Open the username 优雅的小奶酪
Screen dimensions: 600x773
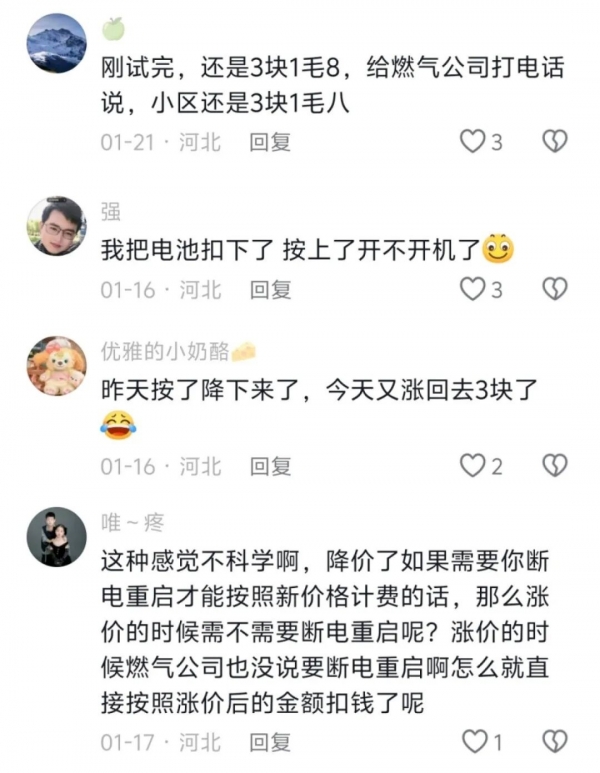(165, 350)
